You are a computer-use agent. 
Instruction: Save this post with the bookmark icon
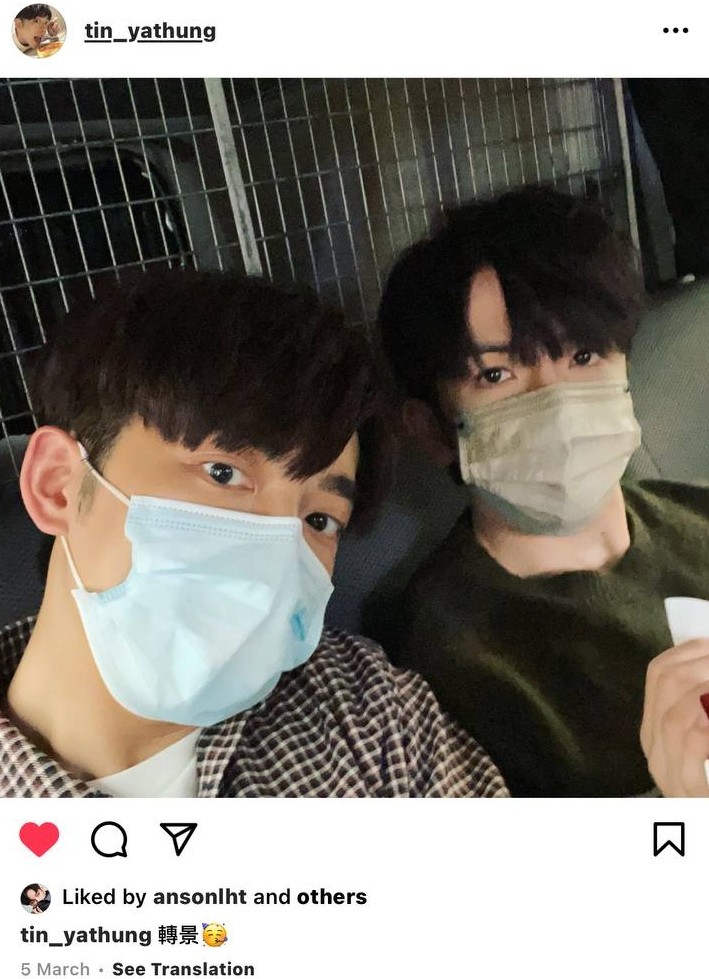[668, 839]
